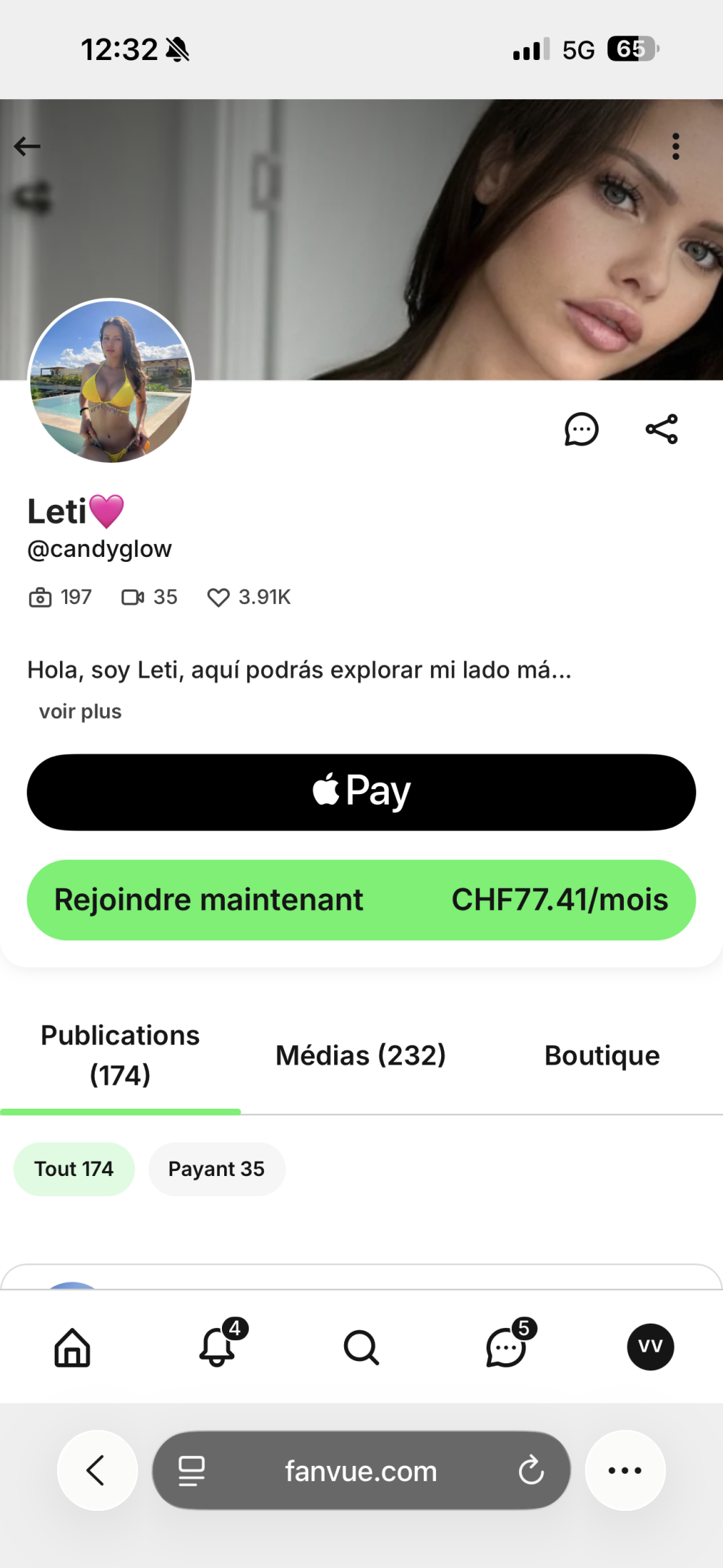
Task: Open the Boutique tab
Action: (602, 1055)
